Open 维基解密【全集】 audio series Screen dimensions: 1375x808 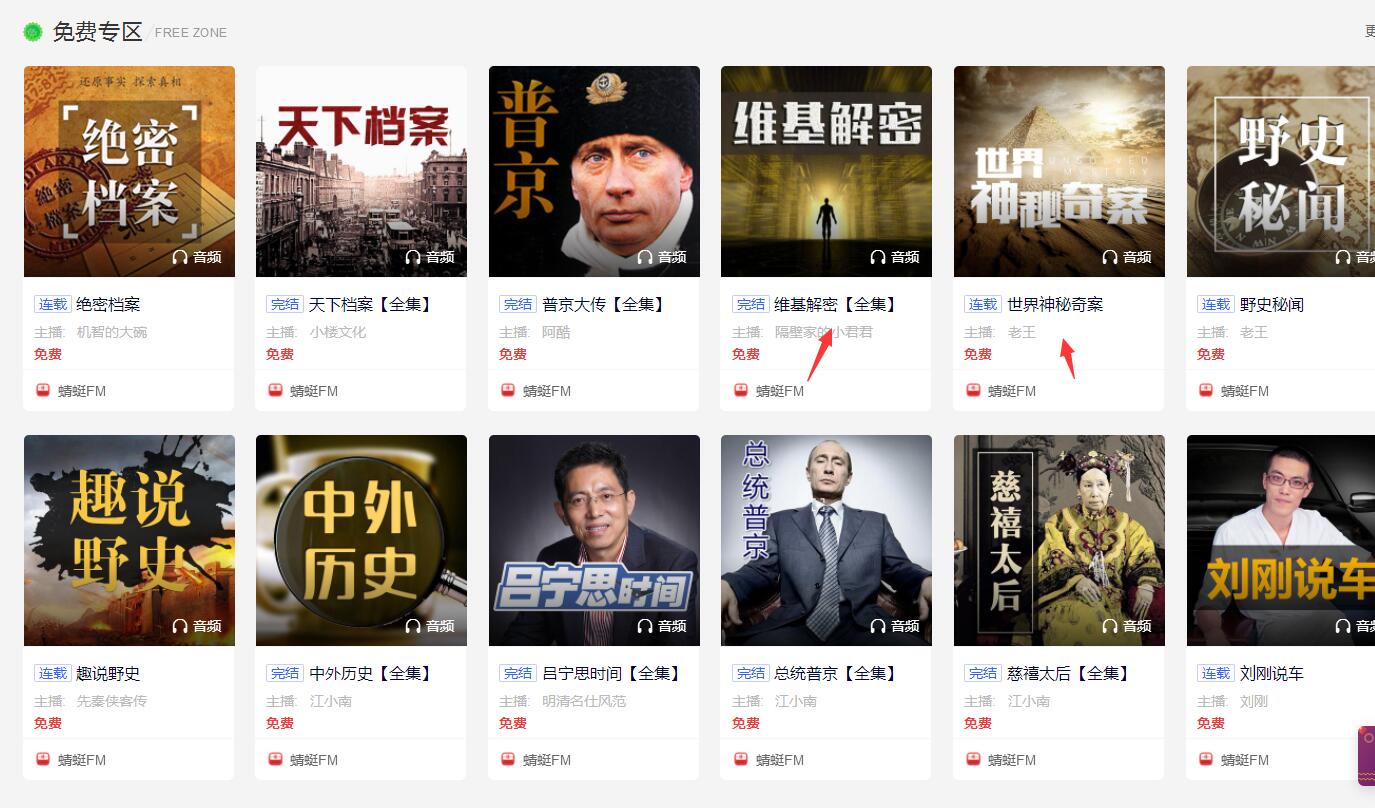click(x=826, y=171)
